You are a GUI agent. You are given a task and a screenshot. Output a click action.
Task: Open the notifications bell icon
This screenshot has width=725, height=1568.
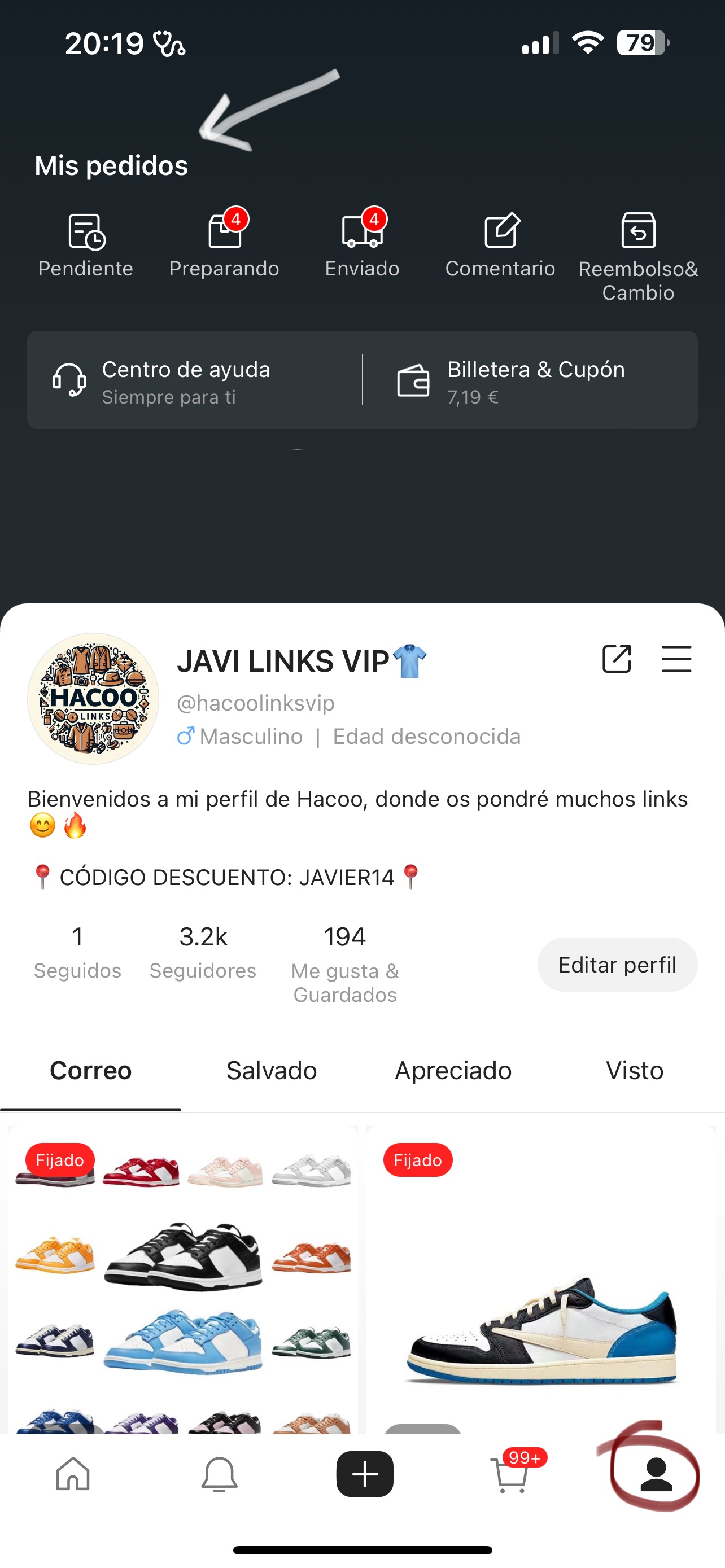coord(220,1474)
